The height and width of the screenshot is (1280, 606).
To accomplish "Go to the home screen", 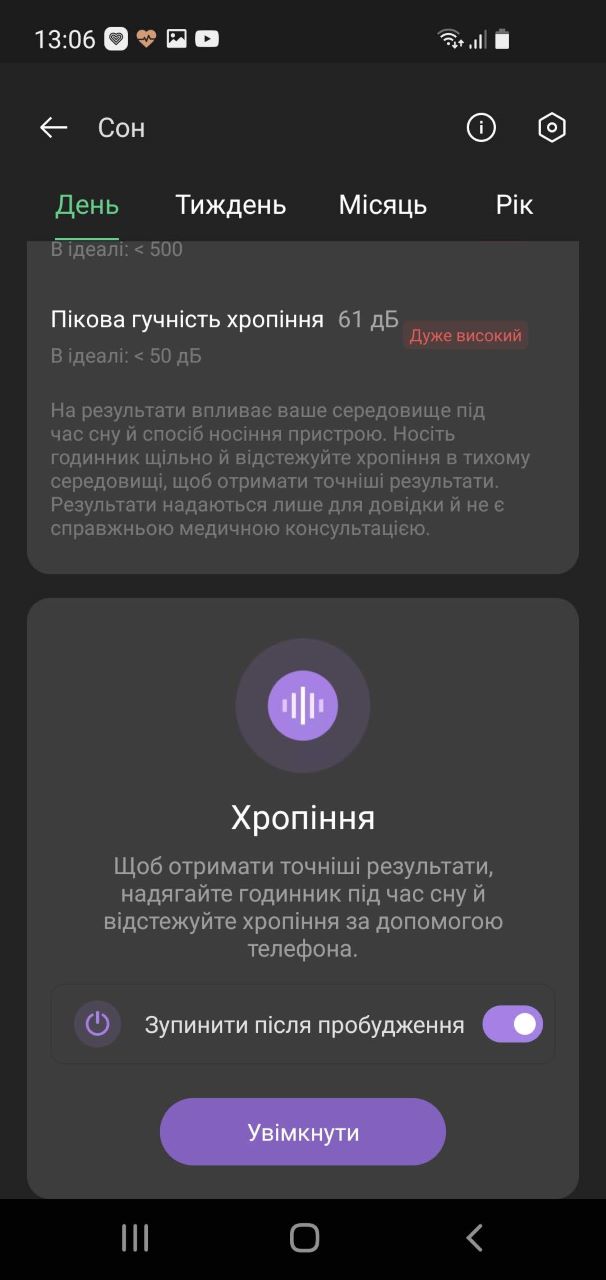I will click(x=304, y=1238).
